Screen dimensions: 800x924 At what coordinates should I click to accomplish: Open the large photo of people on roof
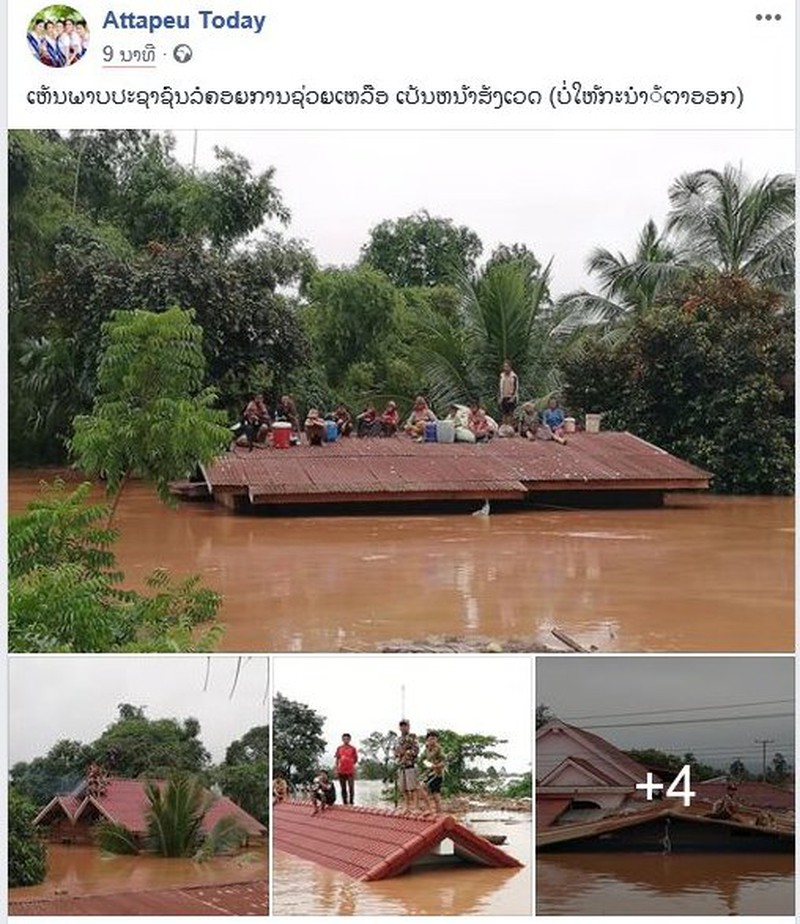401,390
